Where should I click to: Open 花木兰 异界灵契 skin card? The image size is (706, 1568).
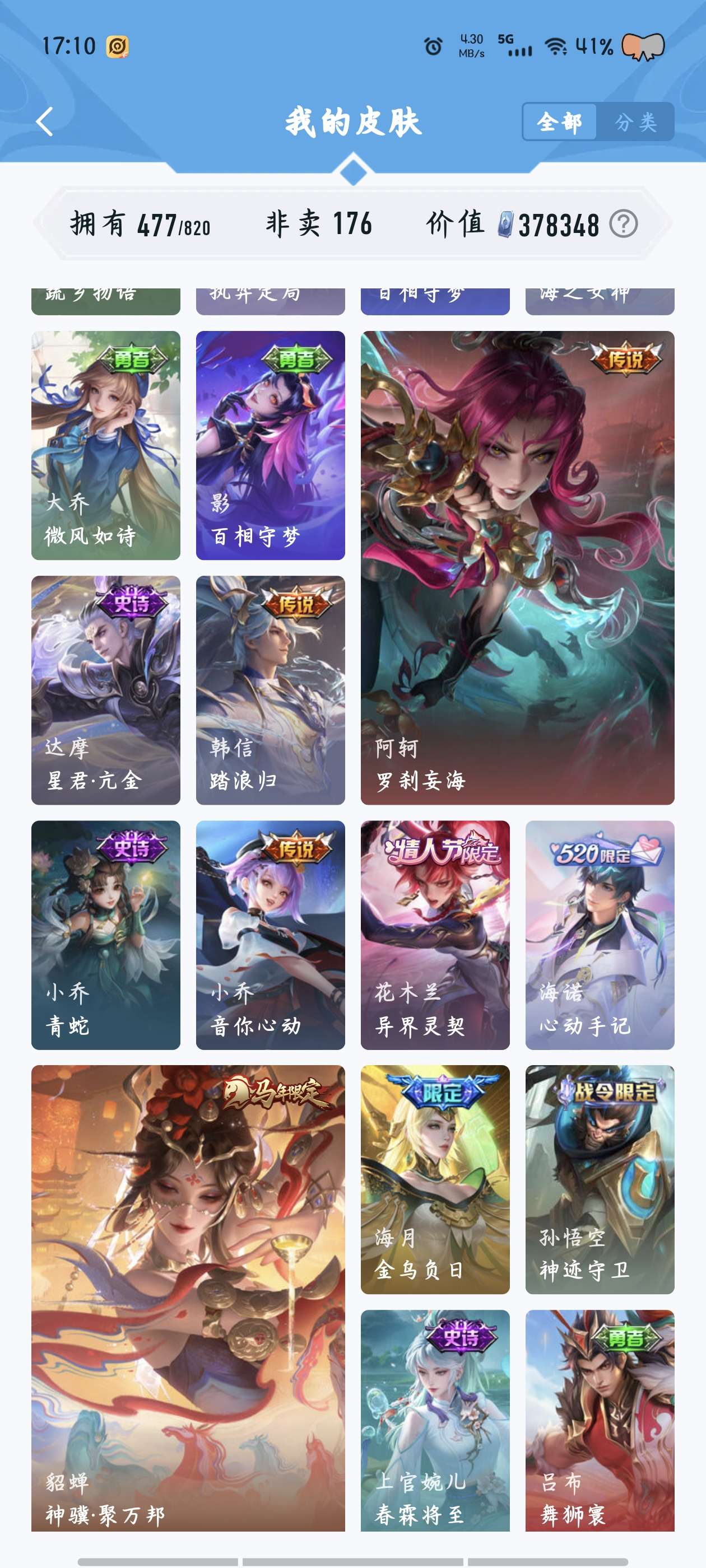tap(435, 934)
